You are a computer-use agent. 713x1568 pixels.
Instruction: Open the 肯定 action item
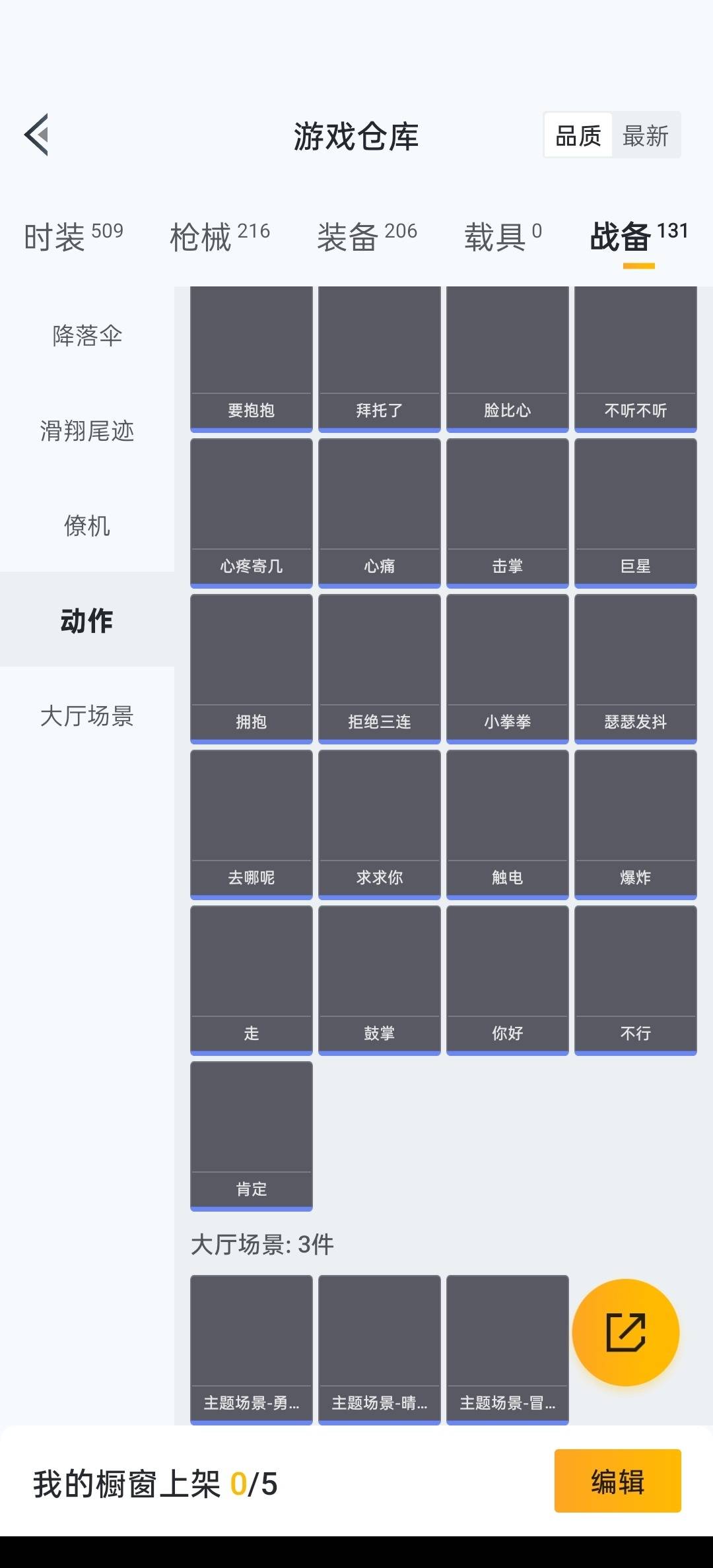[251, 1136]
